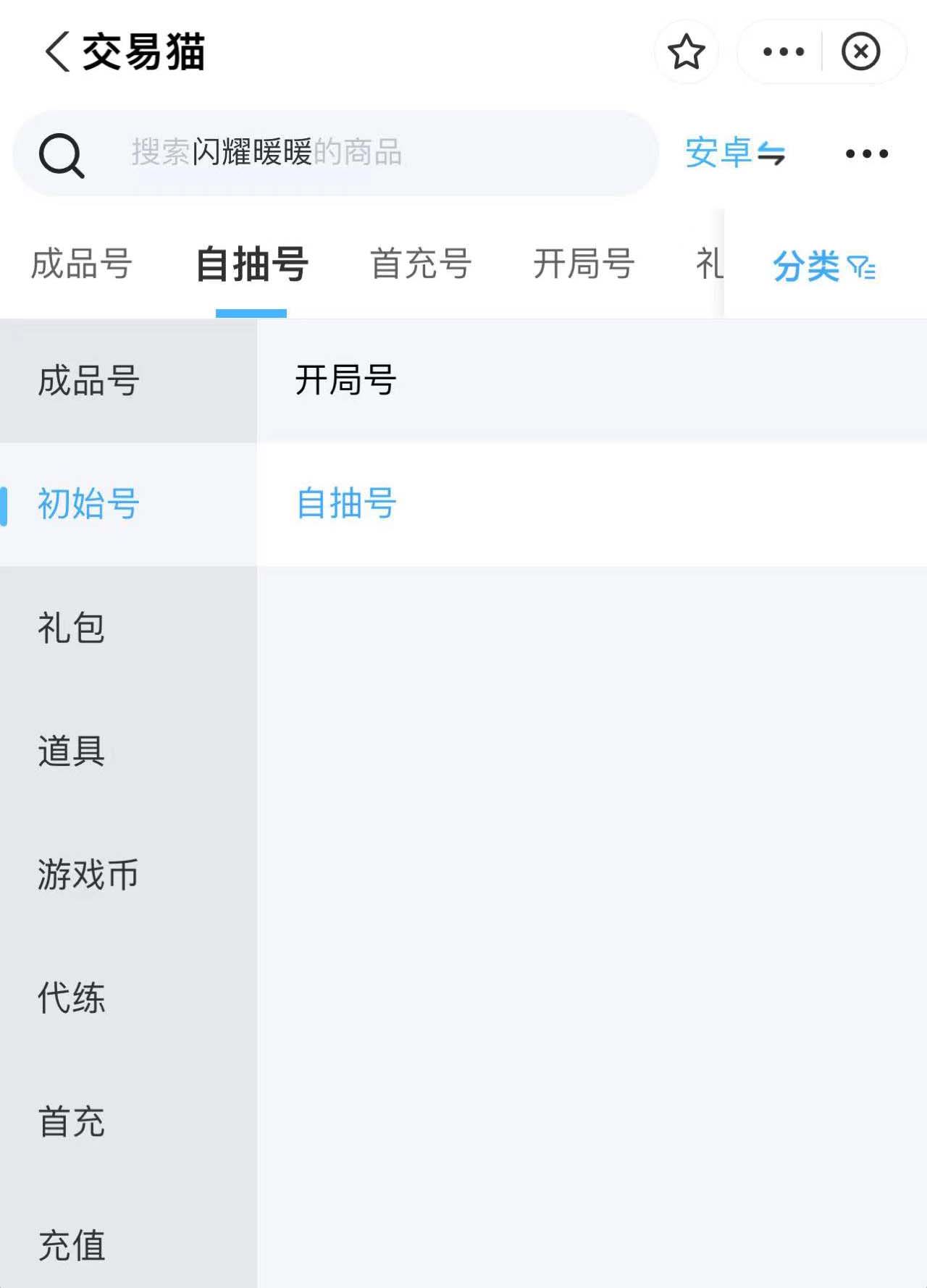The width and height of the screenshot is (927, 1288).
Task: Choose the 自抽号 subcategory
Action: tap(345, 503)
